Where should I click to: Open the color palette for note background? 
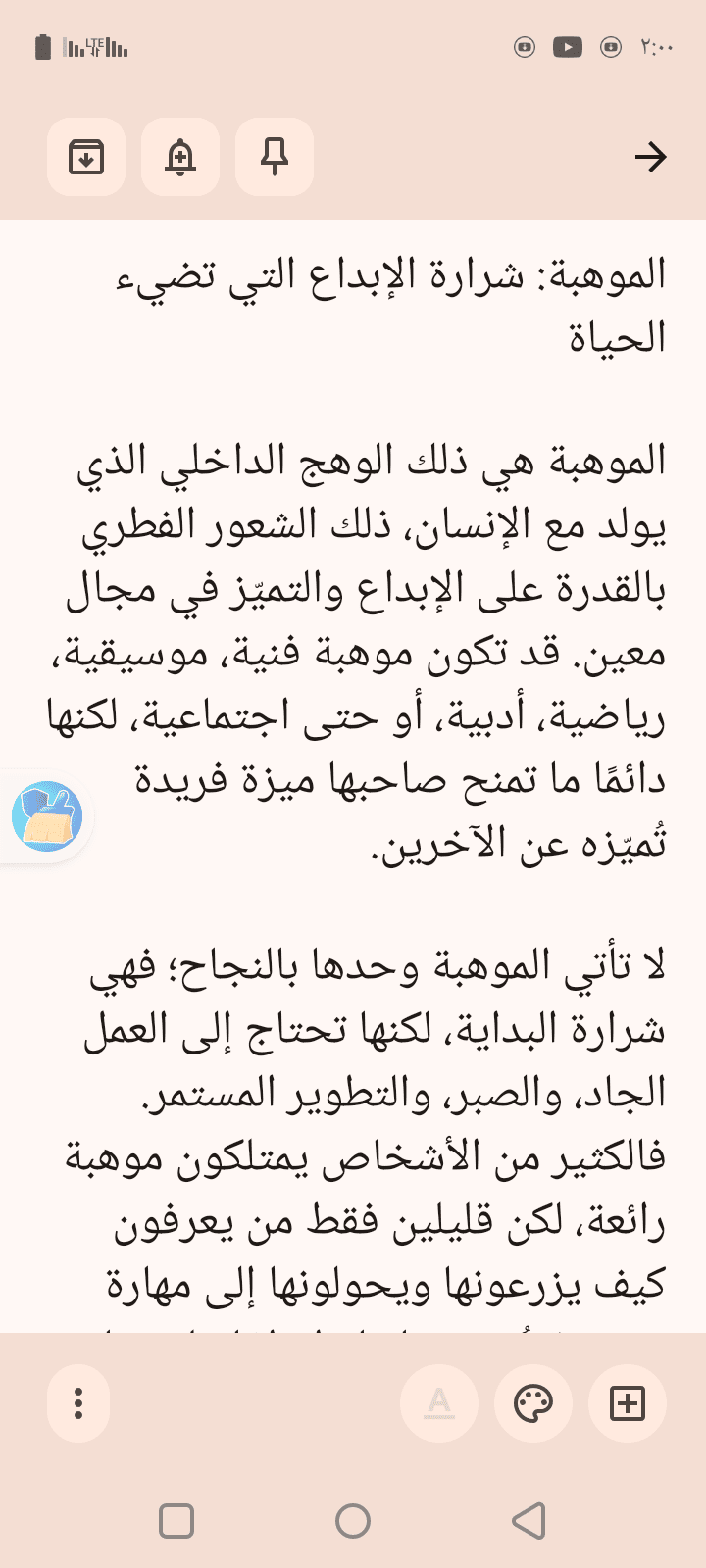click(533, 1403)
